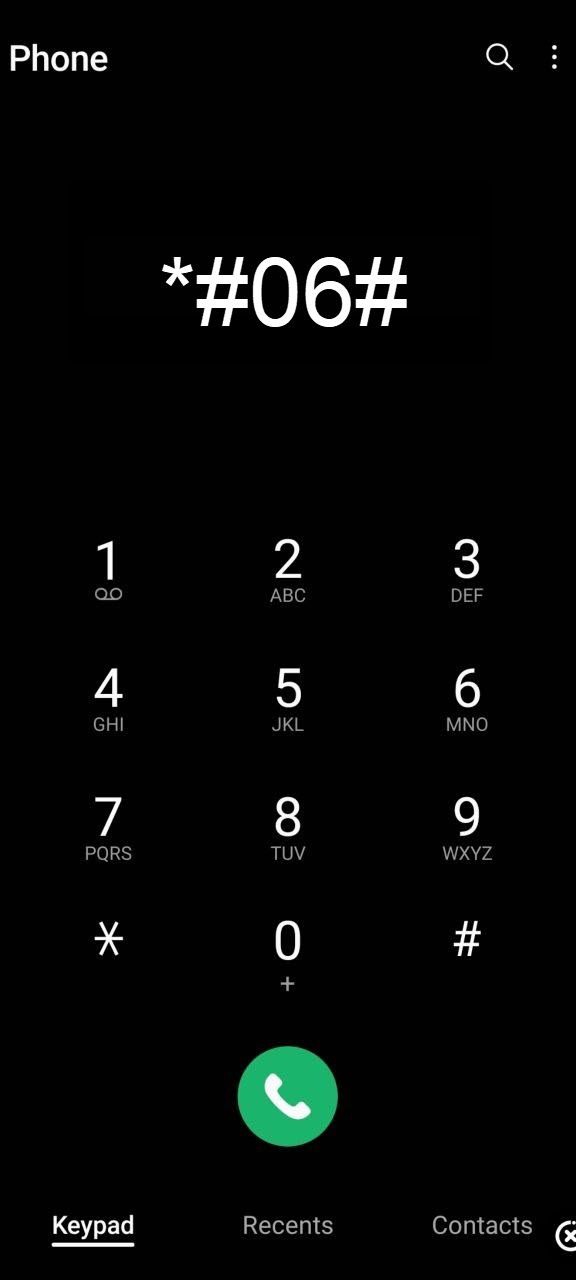The height and width of the screenshot is (1280, 576).
Task: Tap the 6 MNO key
Action: tap(467, 699)
